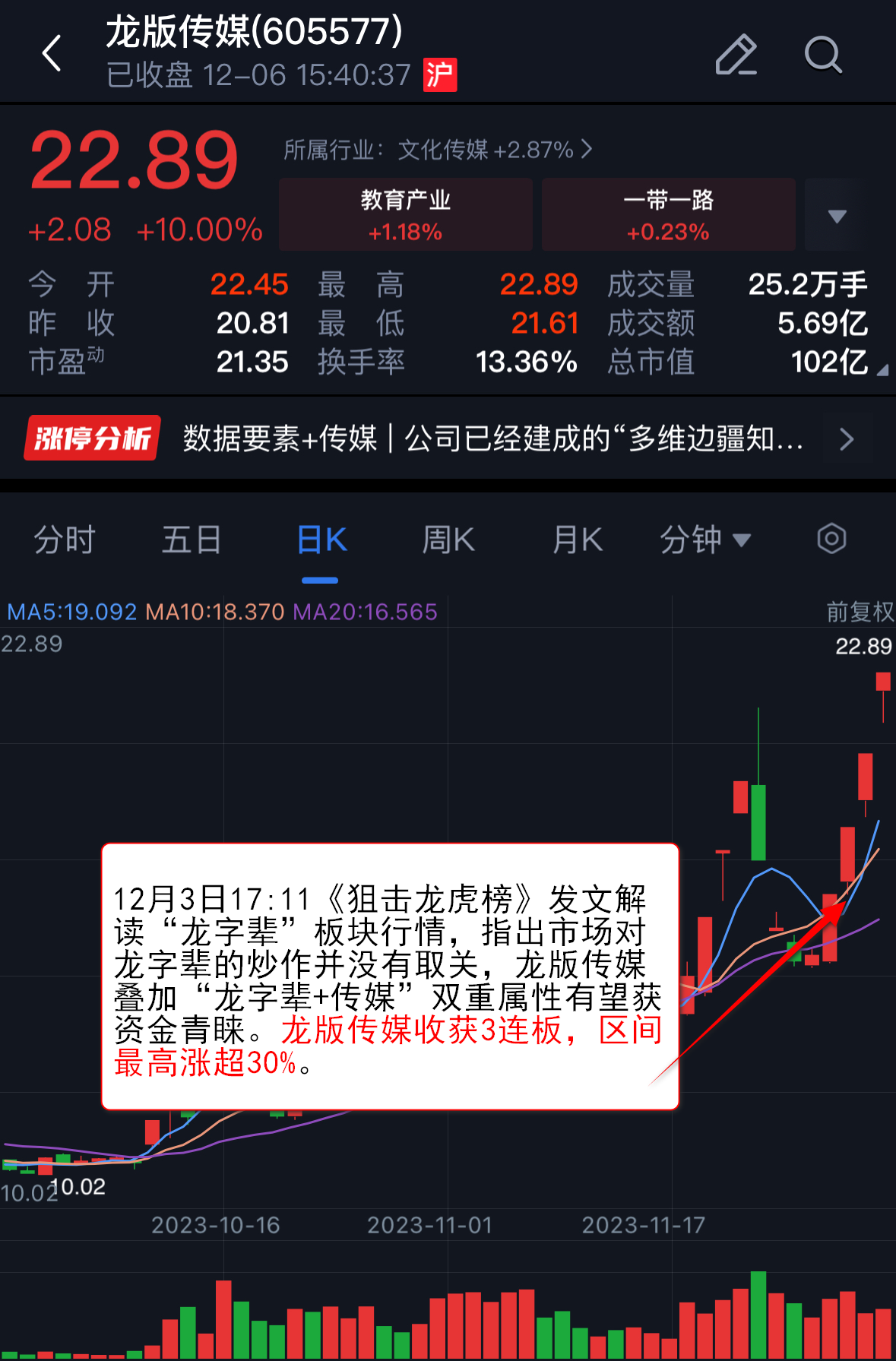Change the 前复权 adjustment mode
The height and width of the screenshot is (1361, 896).
point(860,612)
